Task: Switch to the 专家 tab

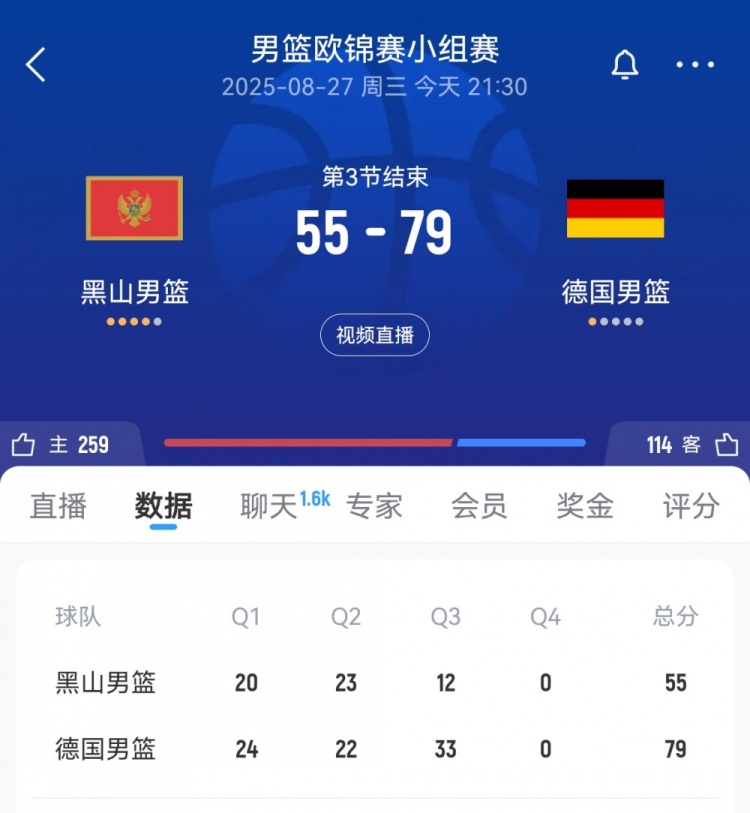Action: pos(374,506)
